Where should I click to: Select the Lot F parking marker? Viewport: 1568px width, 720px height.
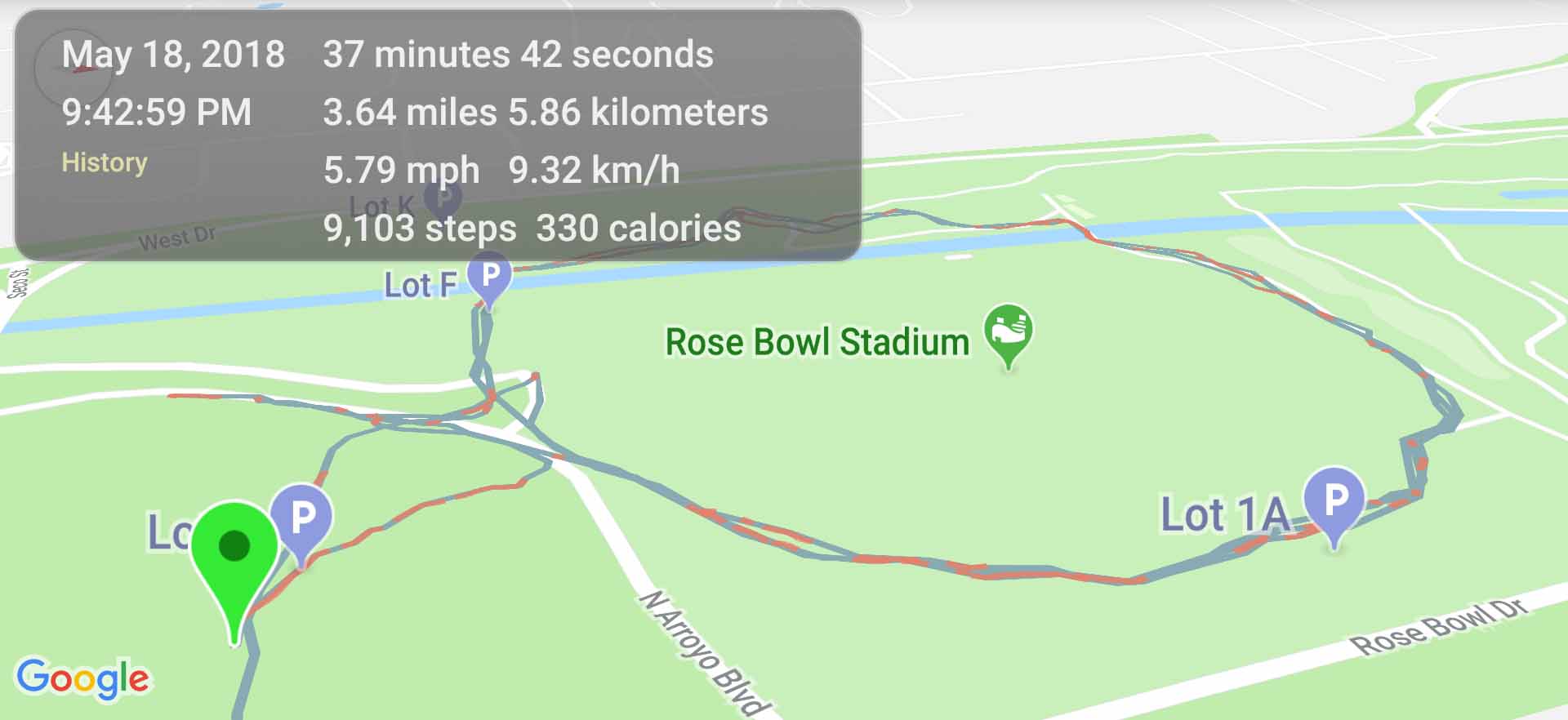tap(489, 276)
